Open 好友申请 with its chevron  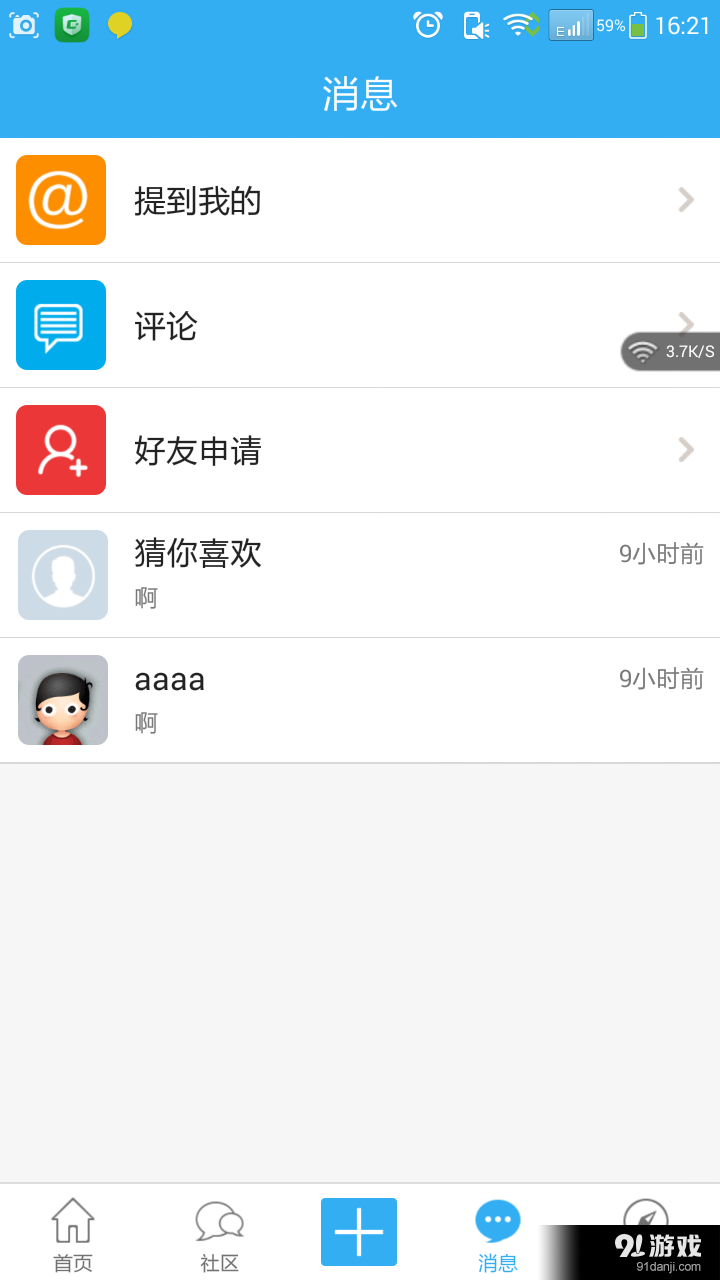pos(685,450)
